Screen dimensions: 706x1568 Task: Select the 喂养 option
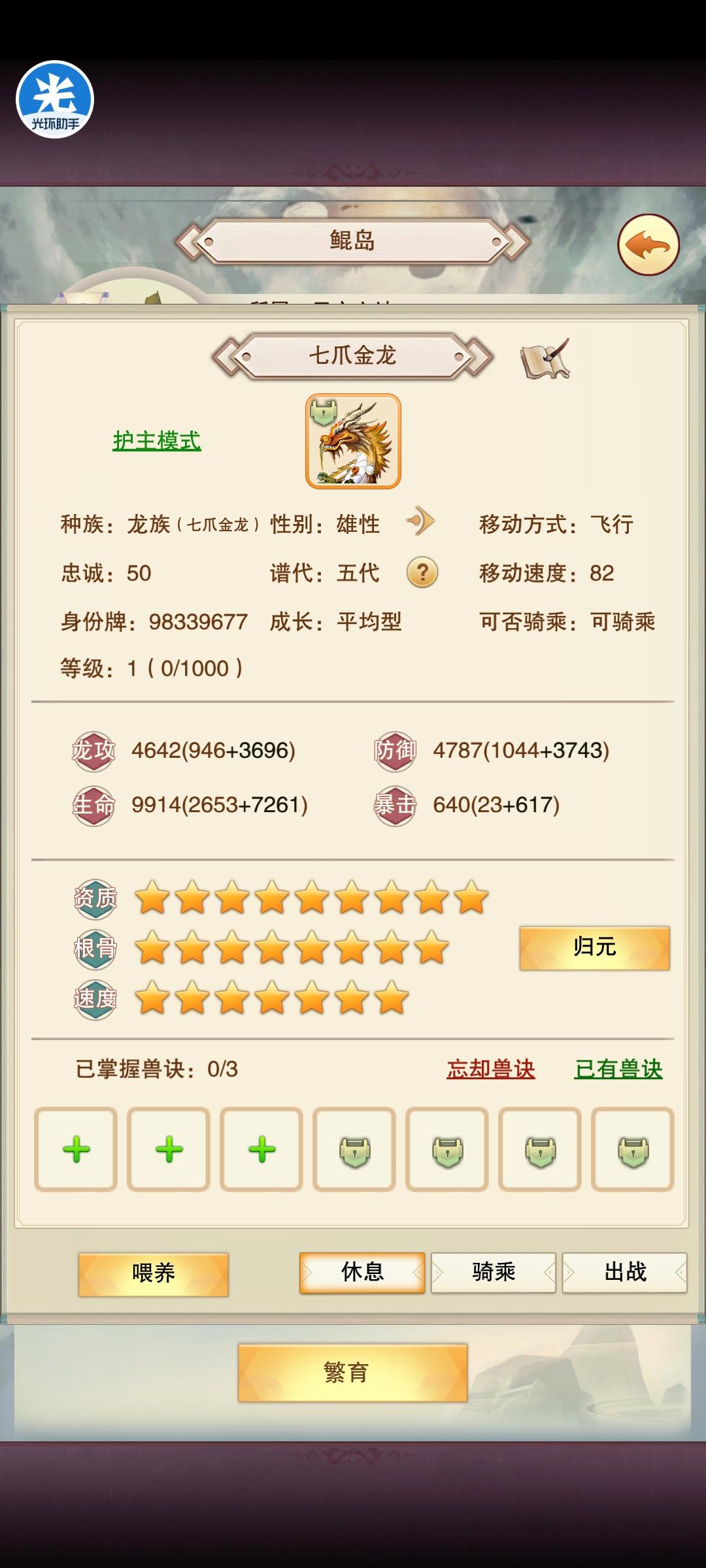pos(154,1271)
